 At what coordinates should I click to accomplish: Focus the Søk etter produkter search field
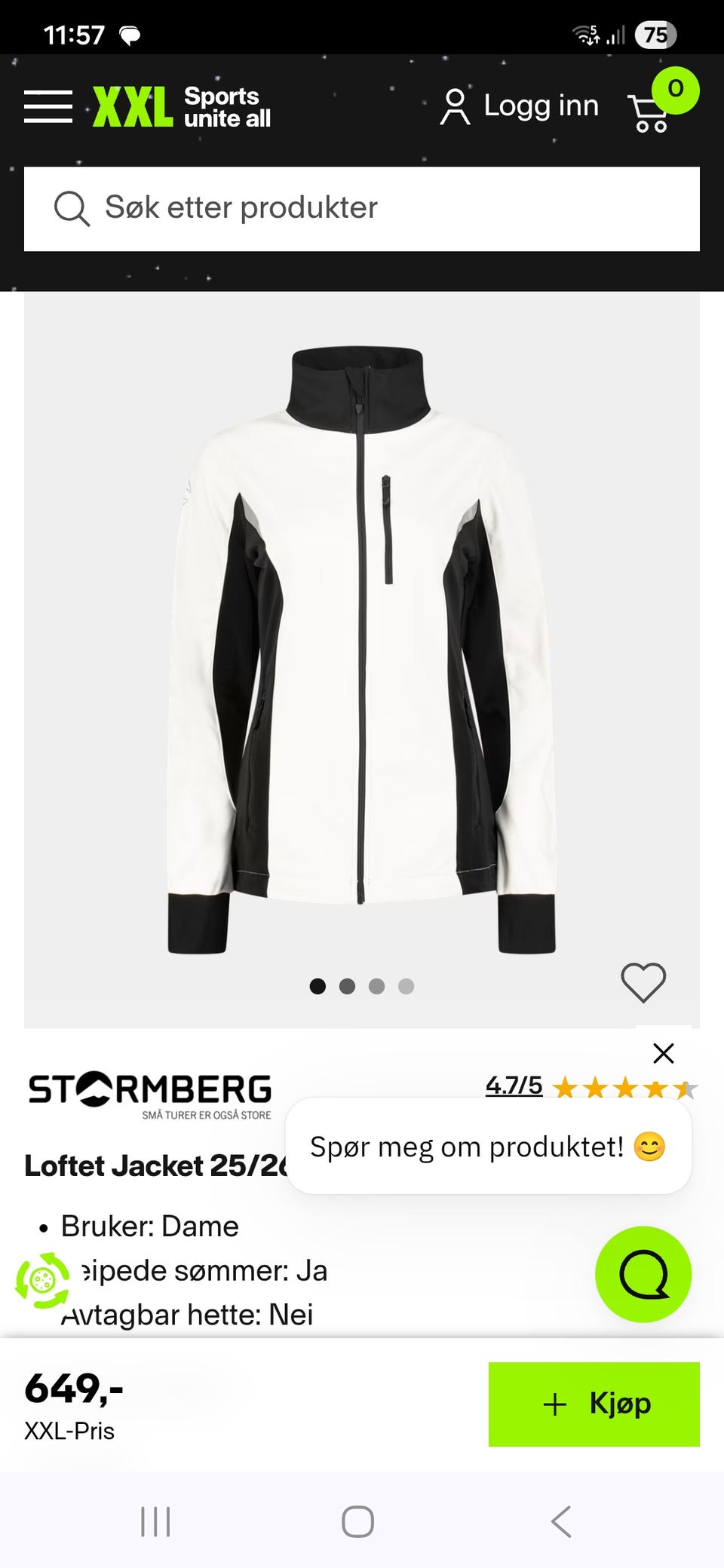point(362,208)
